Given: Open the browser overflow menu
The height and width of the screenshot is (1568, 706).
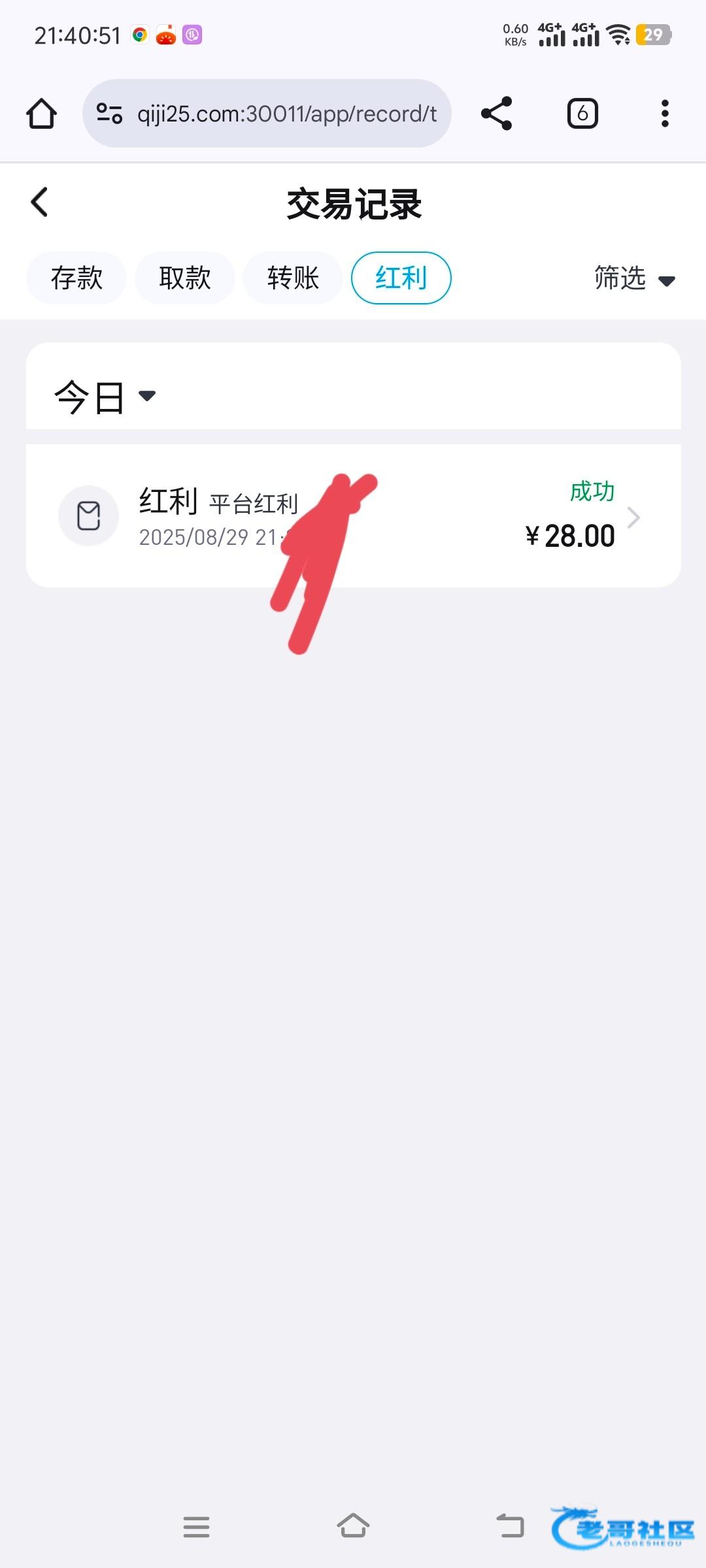Looking at the screenshot, I should coord(665,114).
